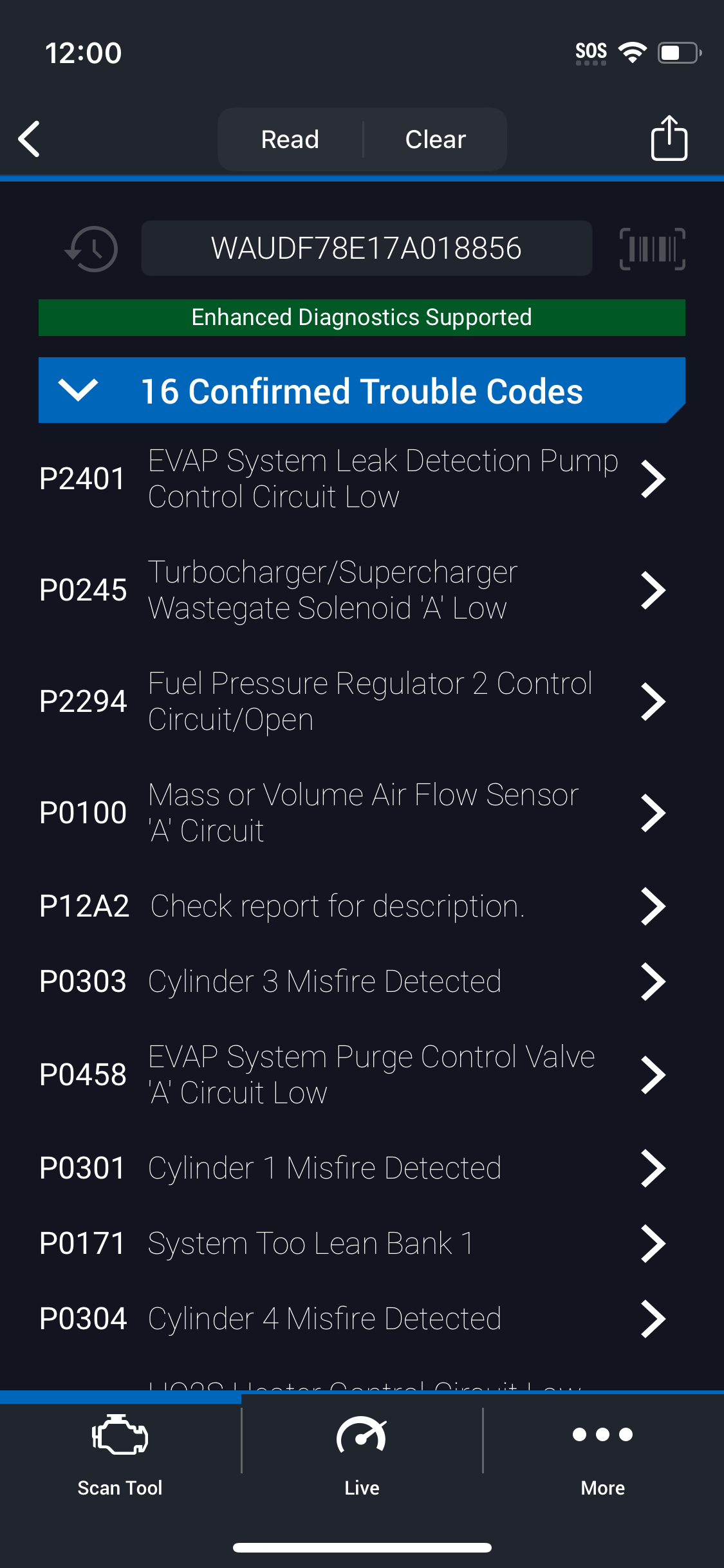View P2294 Fuel Pressure Regulator details
Screen dimensions: 724x1568
click(362, 702)
